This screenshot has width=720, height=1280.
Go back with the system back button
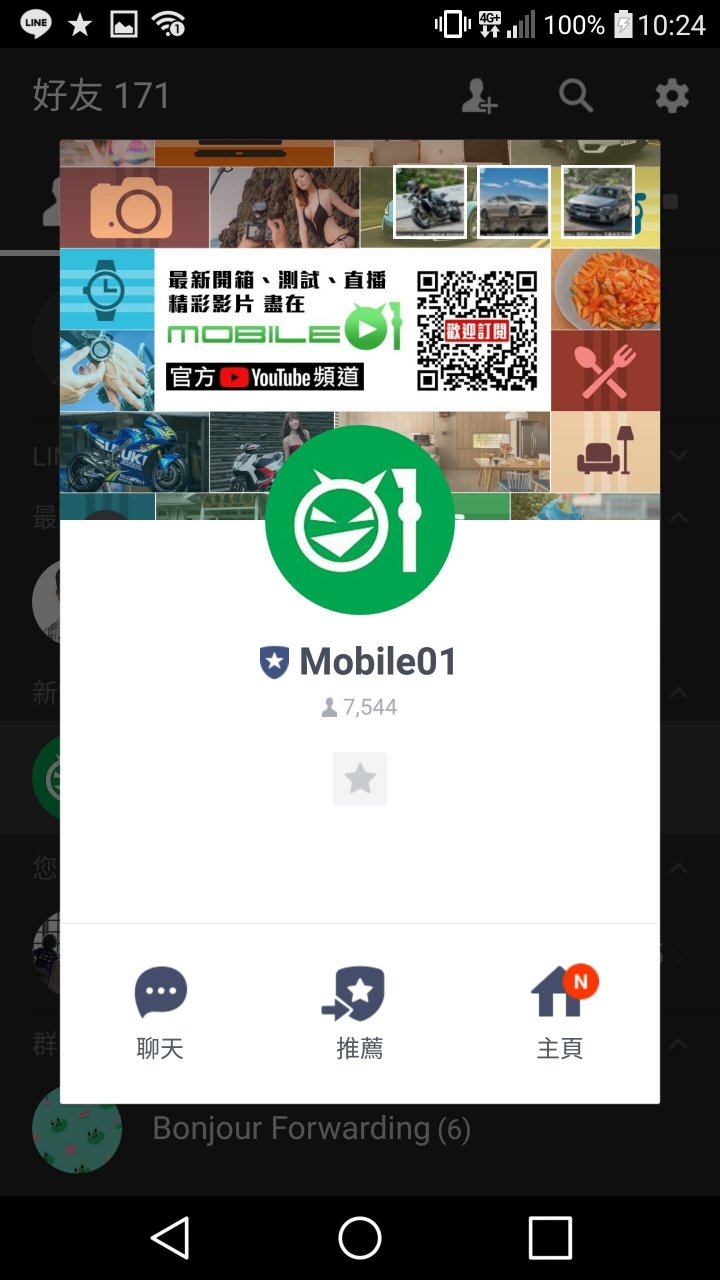coord(170,1238)
